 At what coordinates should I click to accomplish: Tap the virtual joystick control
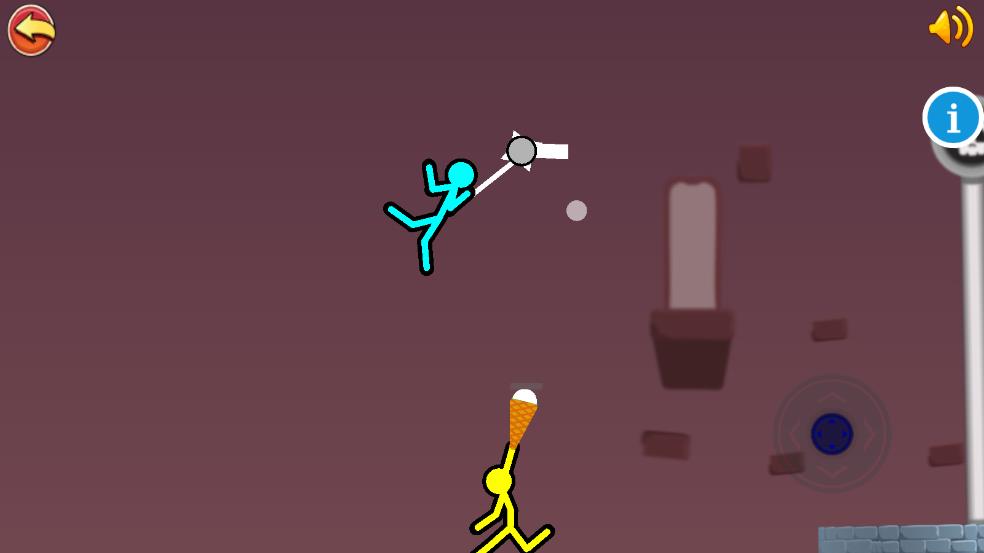(x=831, y=434)
